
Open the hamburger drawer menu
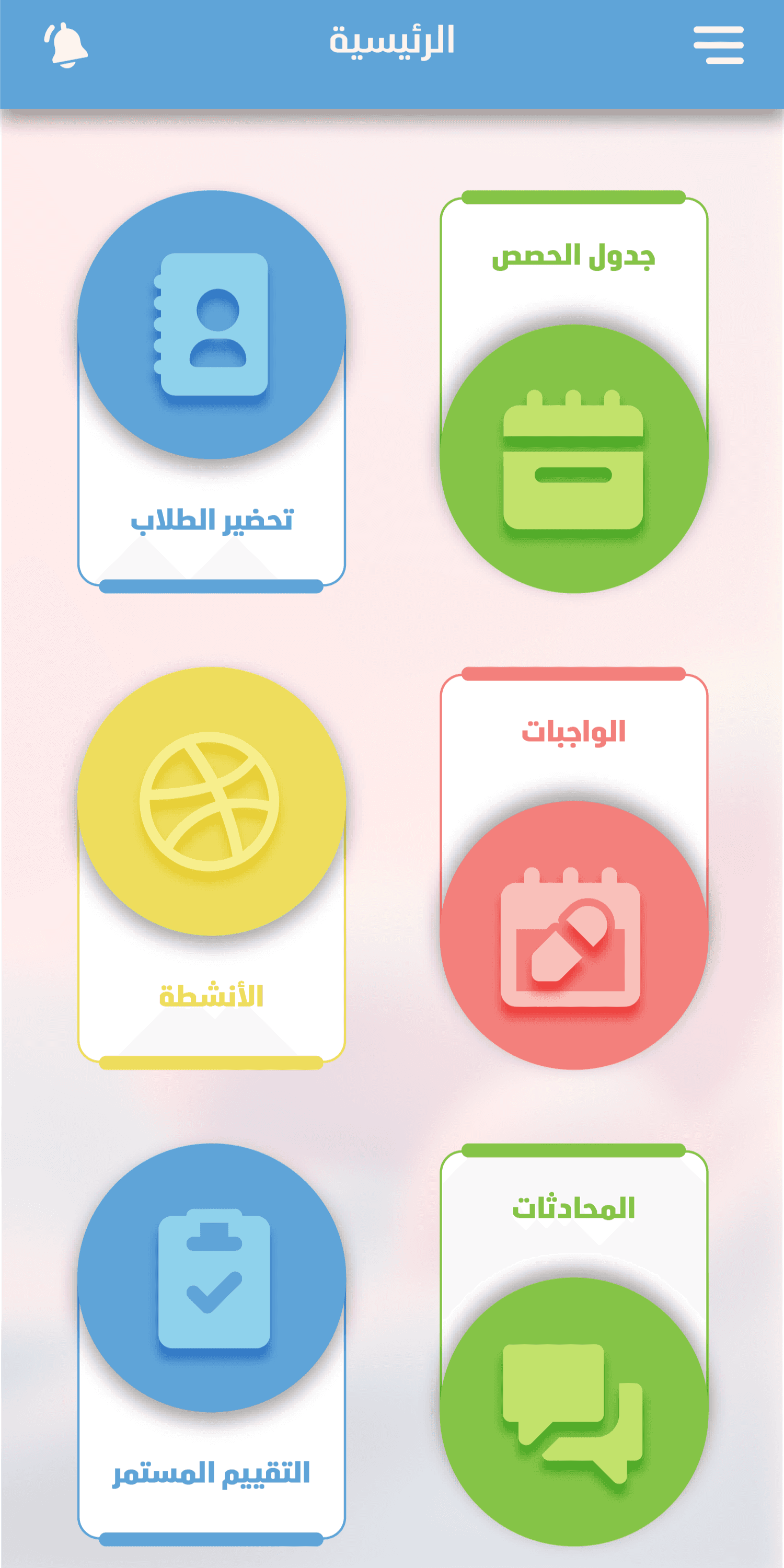coord(718,45)
